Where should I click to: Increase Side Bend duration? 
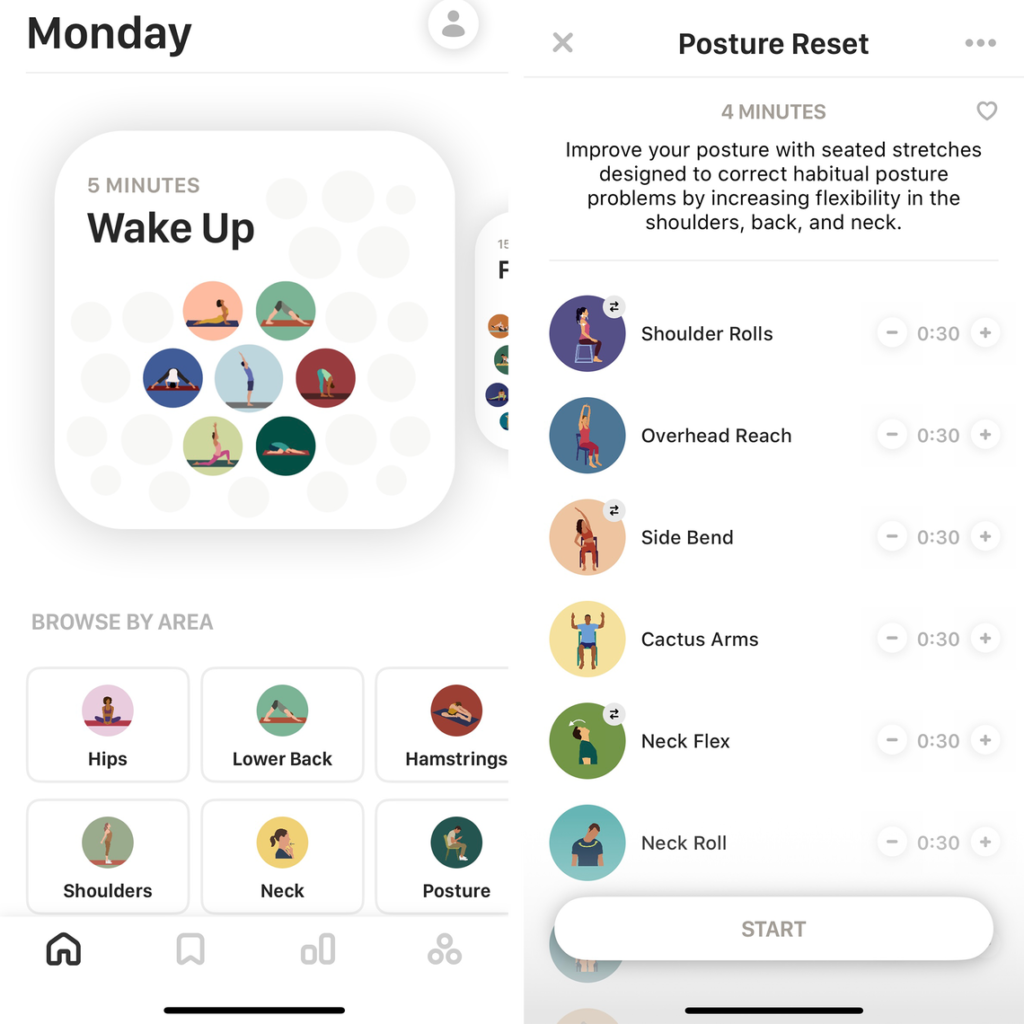point(985,537)
